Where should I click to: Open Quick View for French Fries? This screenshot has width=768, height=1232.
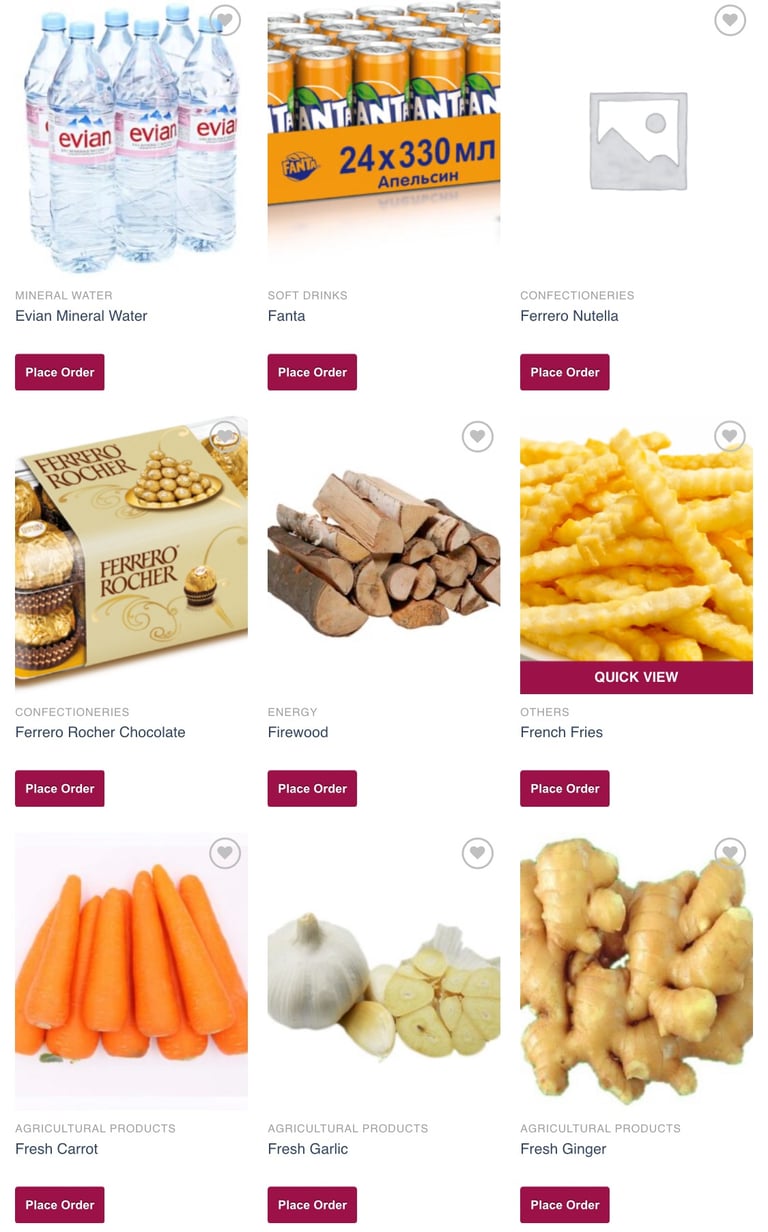point(636,677)
